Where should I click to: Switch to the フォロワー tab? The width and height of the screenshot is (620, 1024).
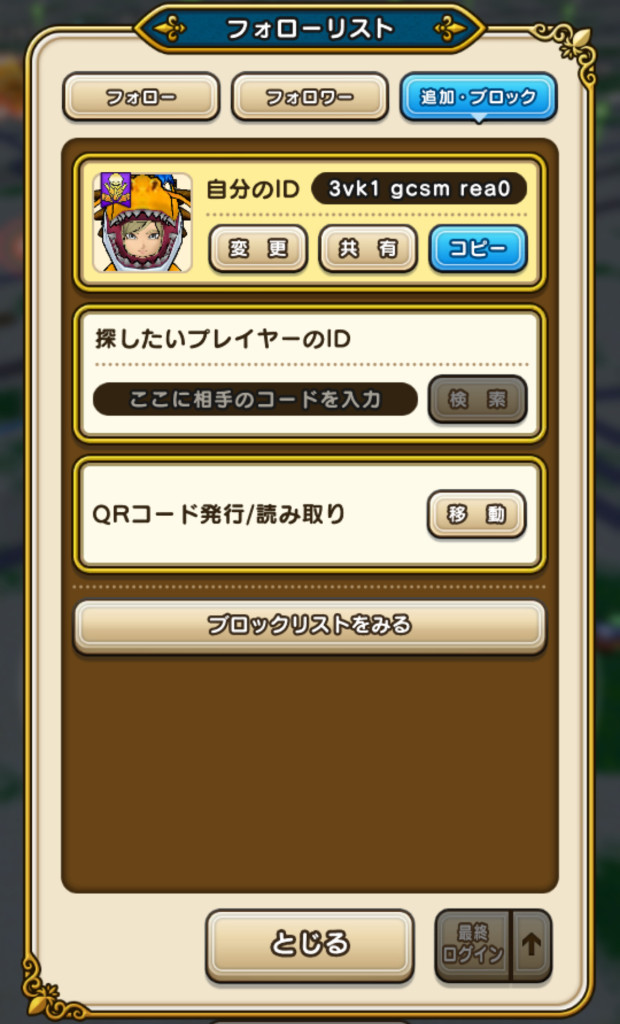click(x=309, y=98)
